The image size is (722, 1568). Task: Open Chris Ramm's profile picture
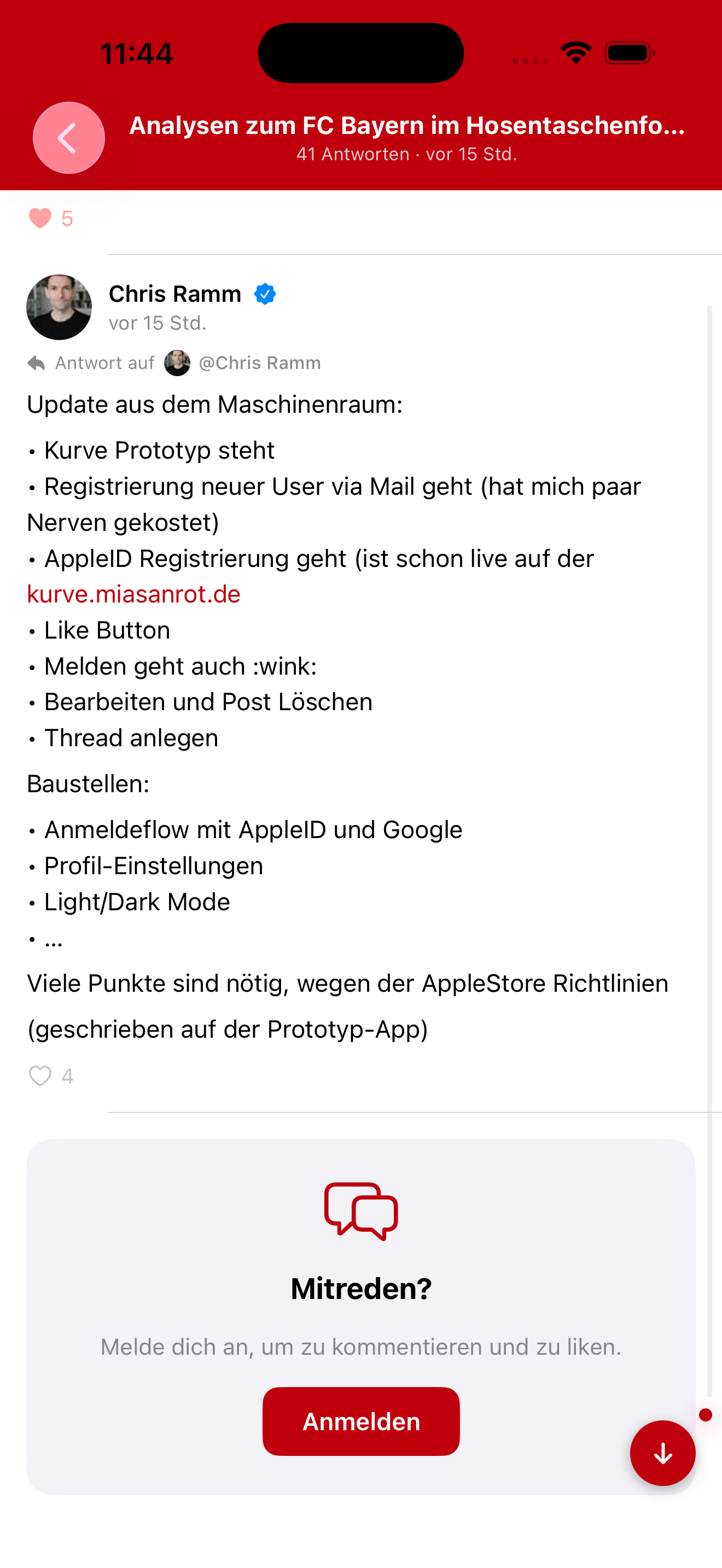(59, 307)
